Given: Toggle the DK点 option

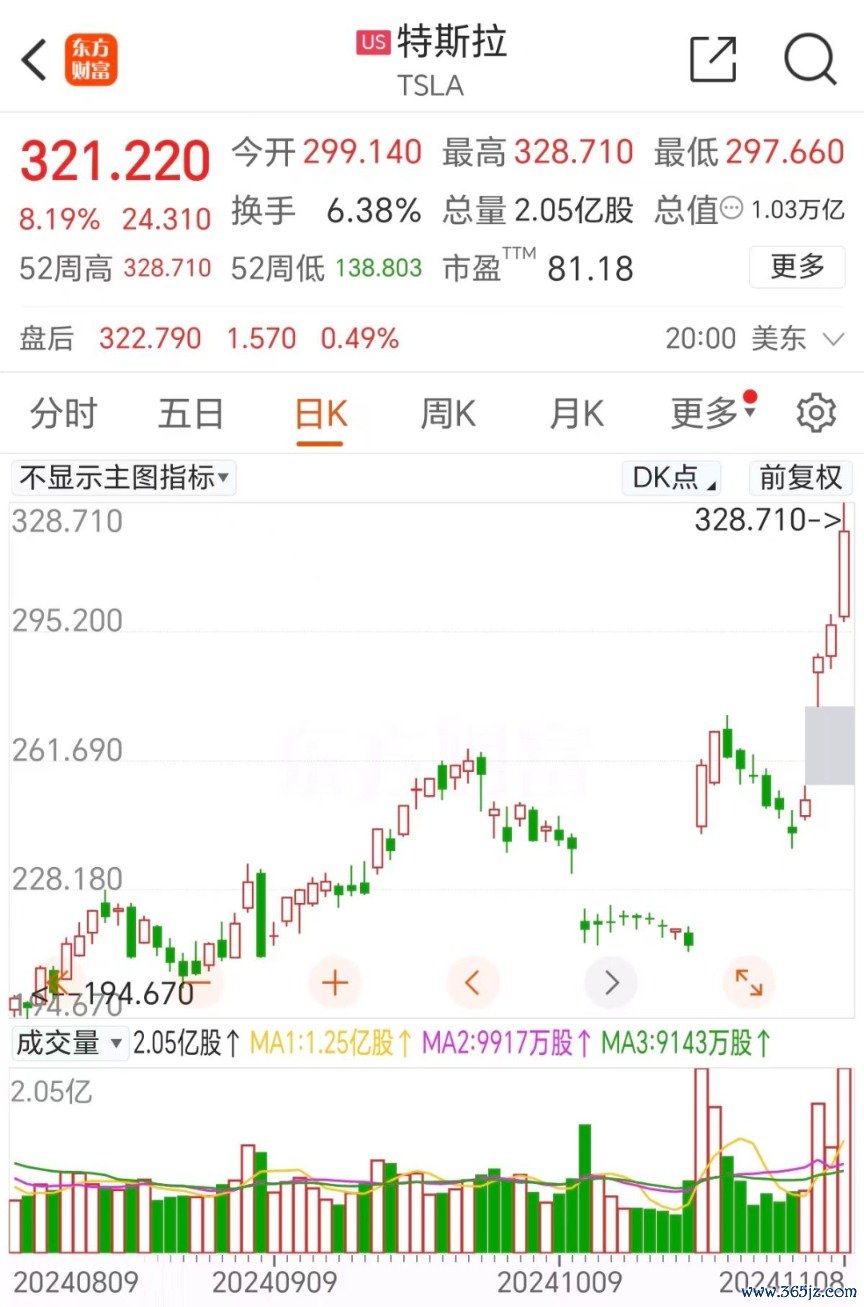Looking at the screenshot, I should click(x=675, y=478).
